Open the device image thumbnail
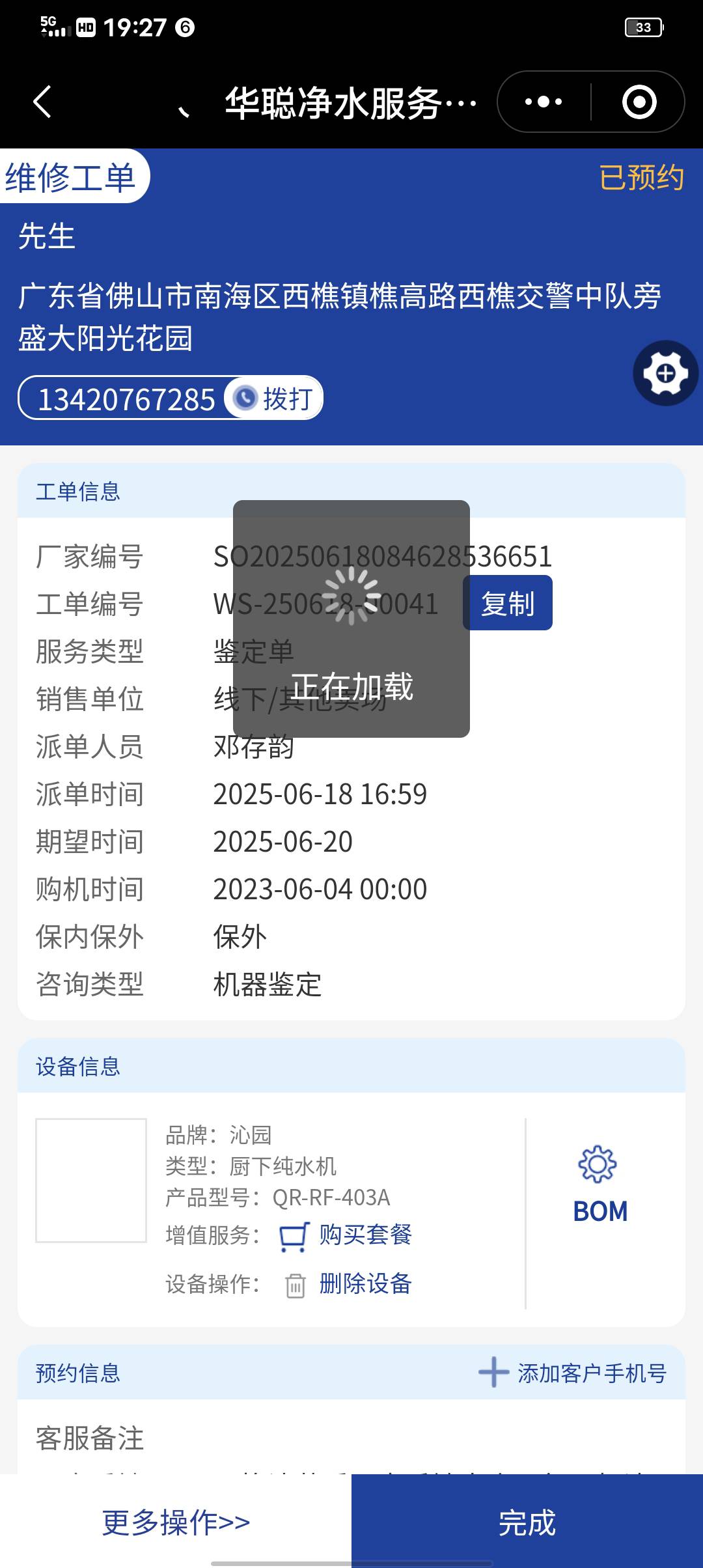The image size is (703, 1568). point(91,1181)
